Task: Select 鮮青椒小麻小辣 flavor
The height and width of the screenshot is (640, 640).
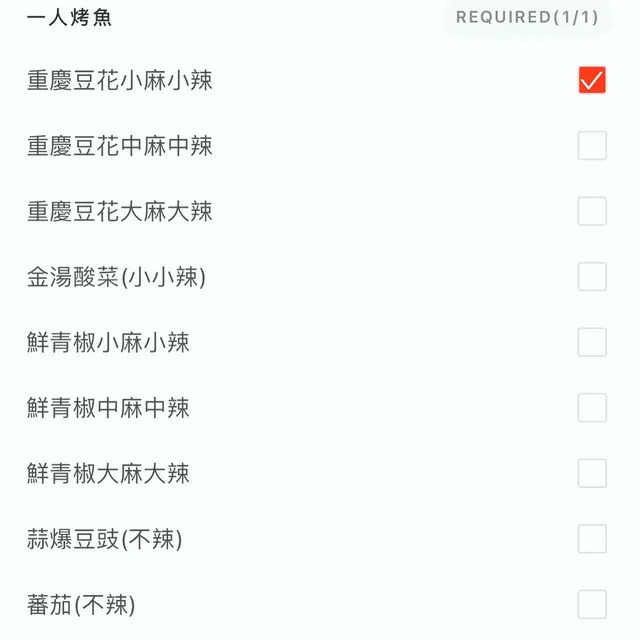Action: click(x=592, y=343)
